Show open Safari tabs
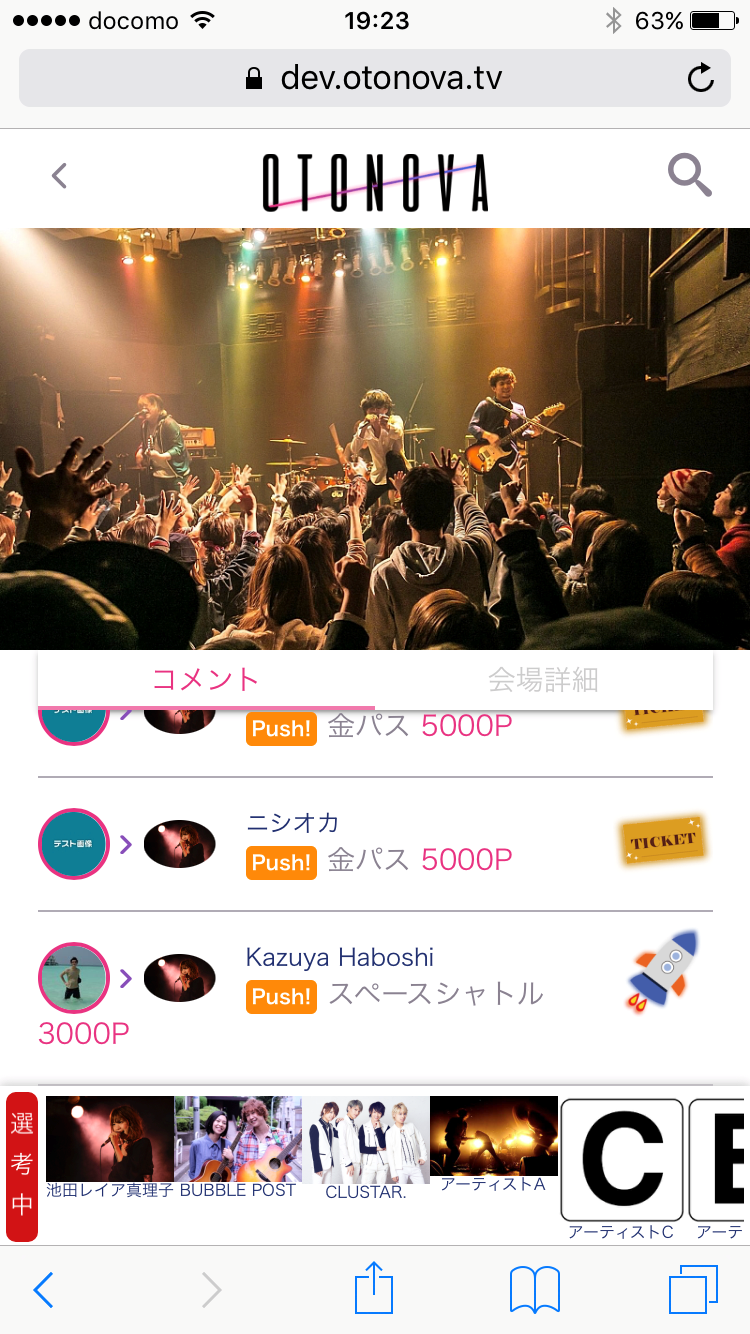 [x=693, y=1290]
